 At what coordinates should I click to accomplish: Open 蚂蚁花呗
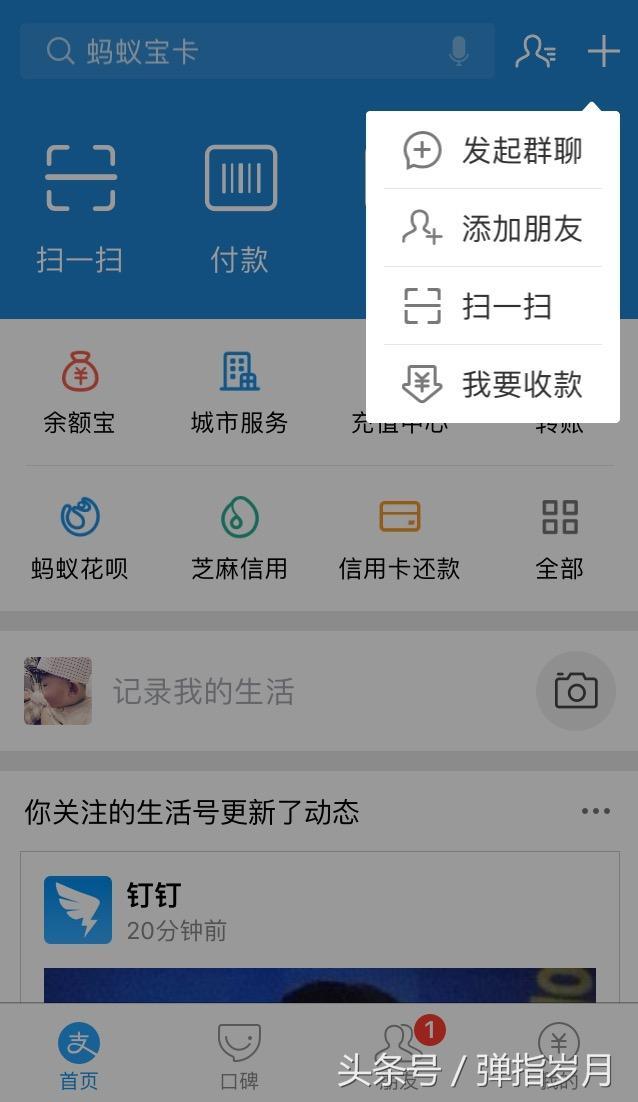tap(79, 540)
